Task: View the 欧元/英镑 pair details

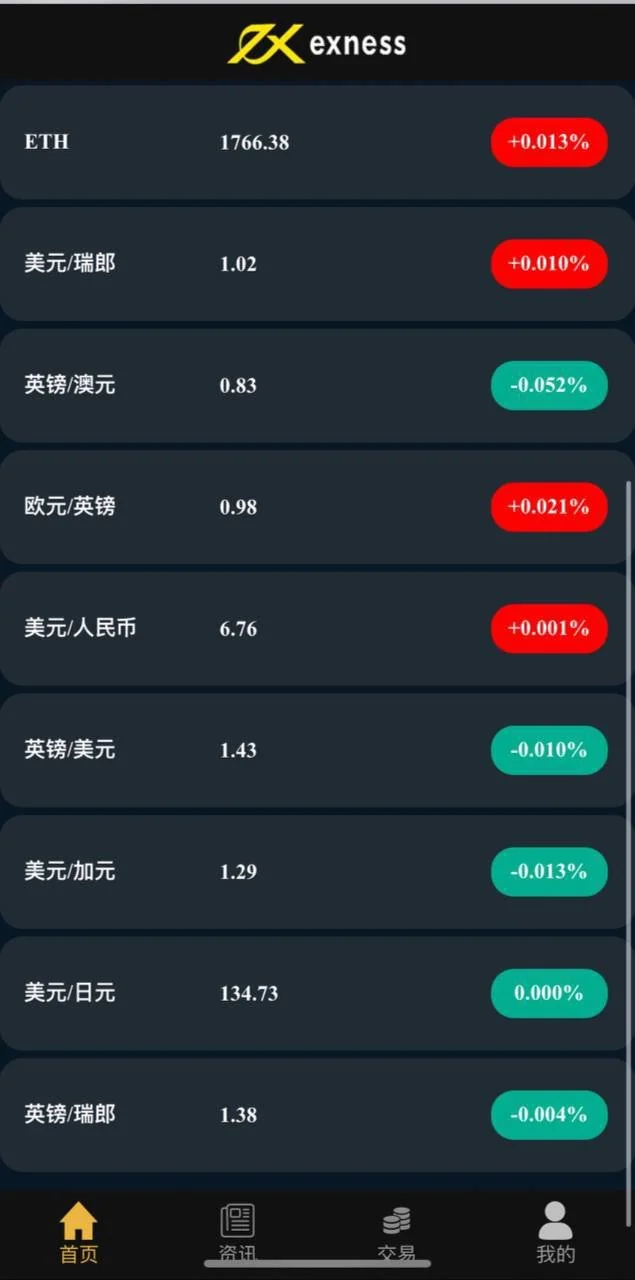Action: [x=317, y=507]
